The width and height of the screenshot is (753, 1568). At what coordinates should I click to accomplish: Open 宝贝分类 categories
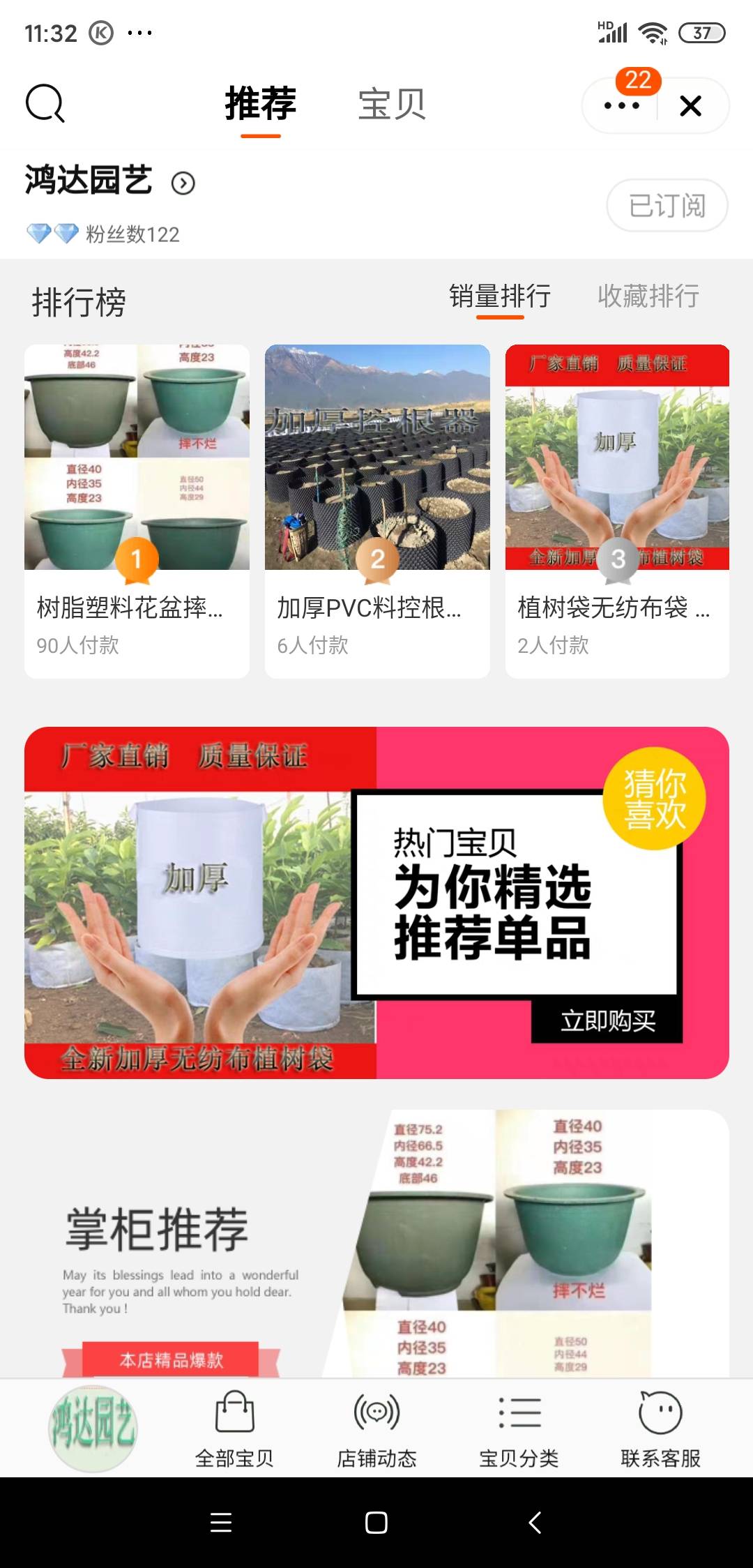pos(519,1428)
